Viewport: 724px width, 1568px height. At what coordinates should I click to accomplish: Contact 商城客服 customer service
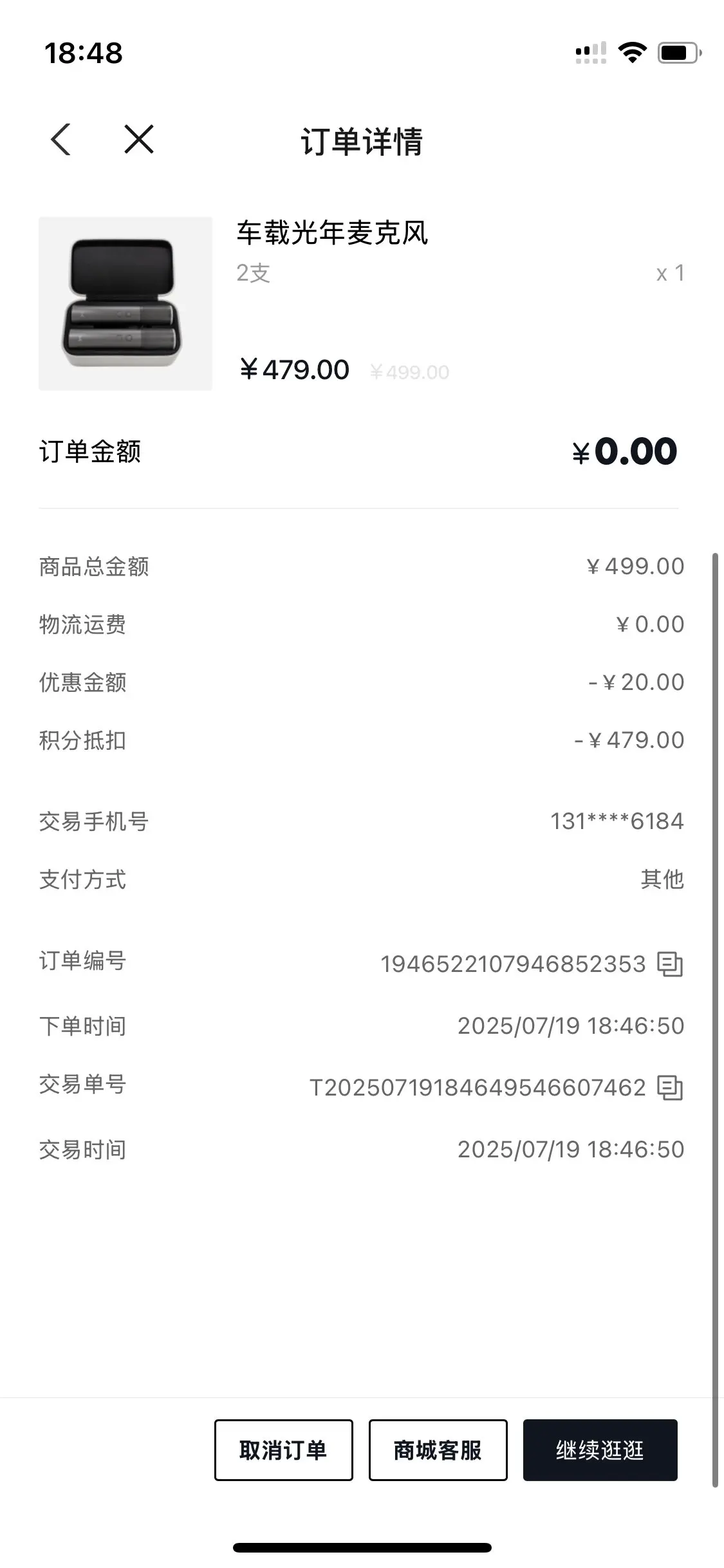pos(438,1450)
